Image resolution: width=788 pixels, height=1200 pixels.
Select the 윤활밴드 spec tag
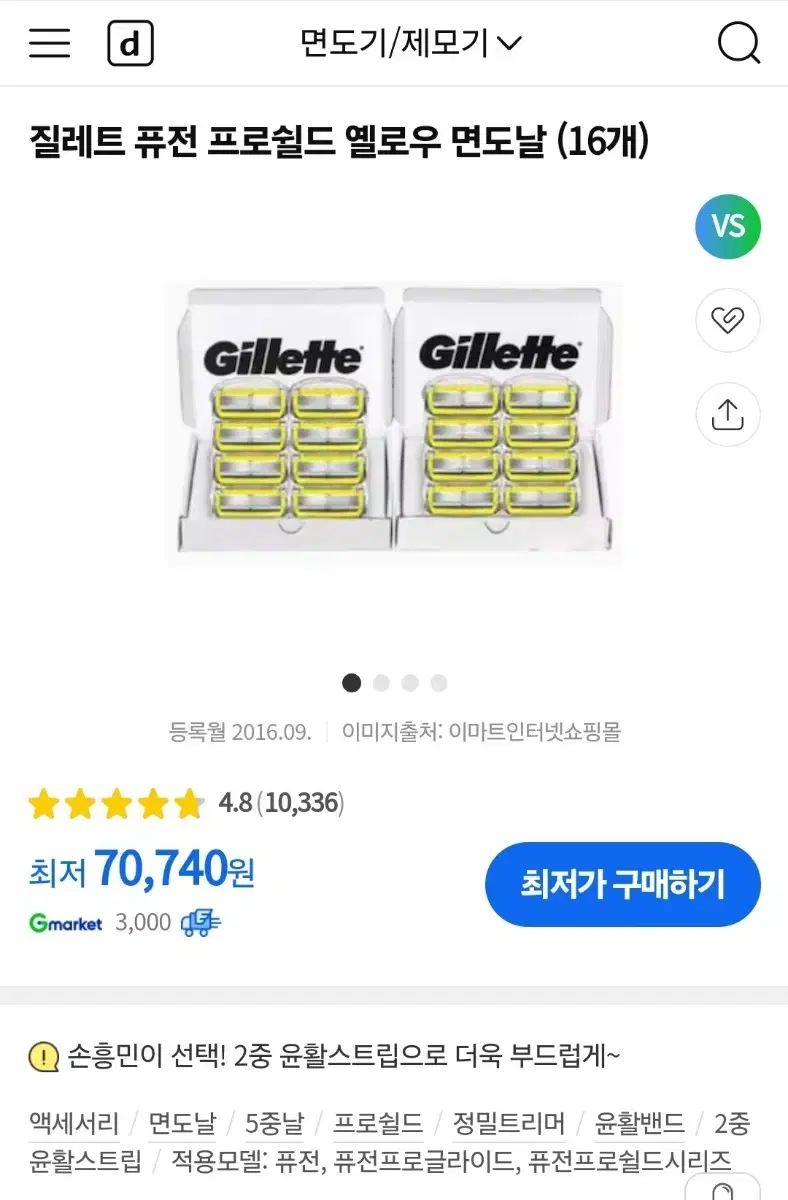639,1124
